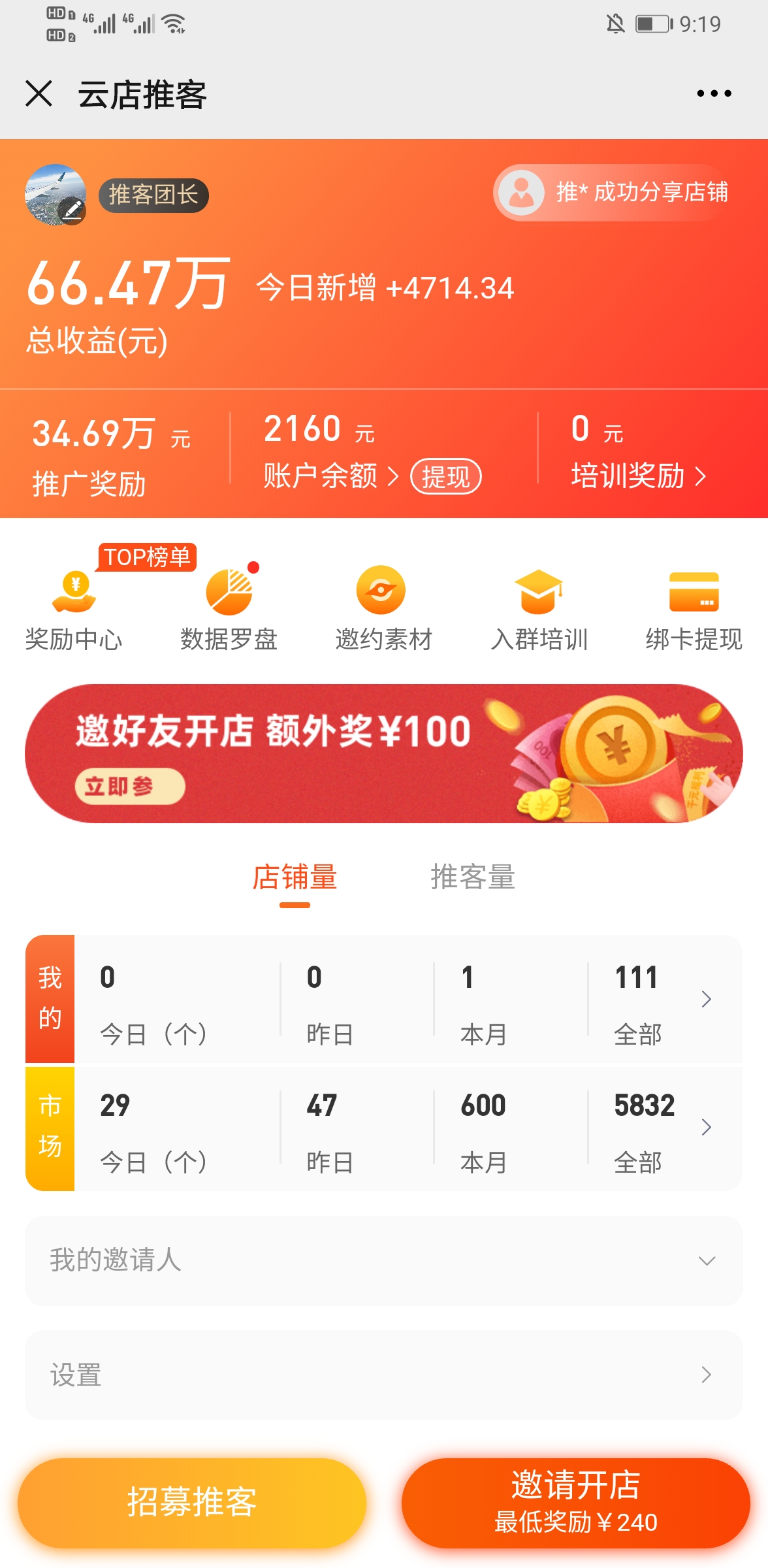Viewport: 768px width, 1568px height.
Task: Open the three-dot overflow menu
Action: point(714,93)
